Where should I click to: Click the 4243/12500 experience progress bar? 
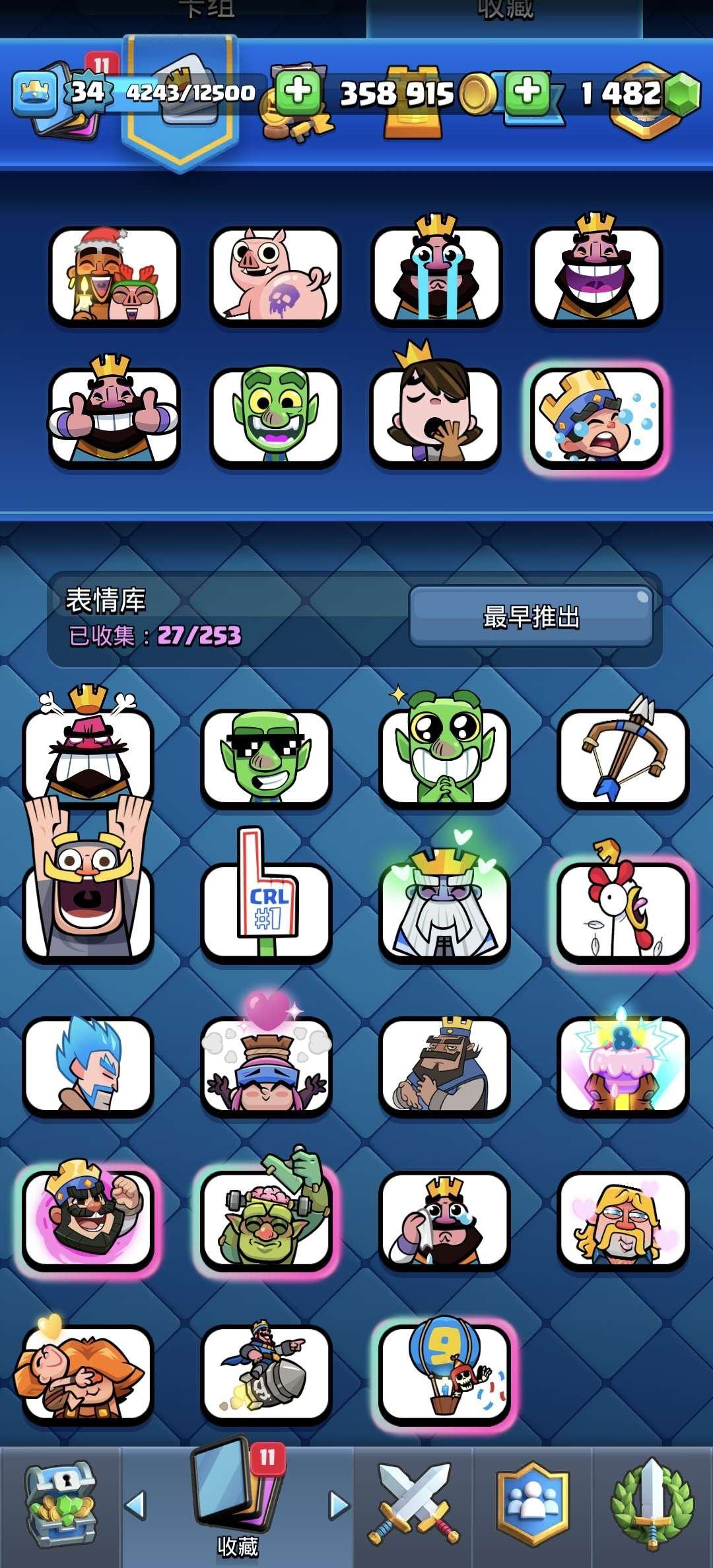191,94
